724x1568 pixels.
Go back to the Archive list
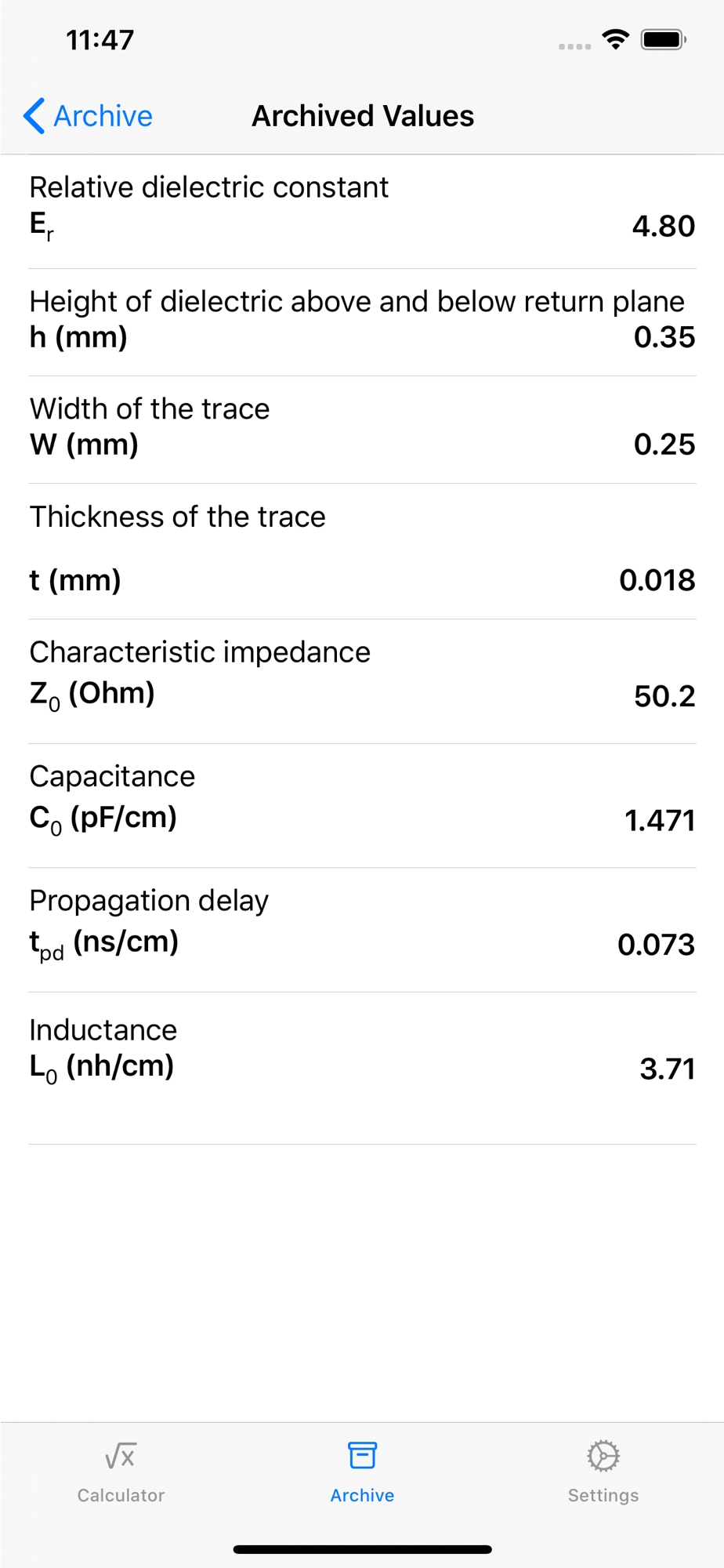[88, 116]
